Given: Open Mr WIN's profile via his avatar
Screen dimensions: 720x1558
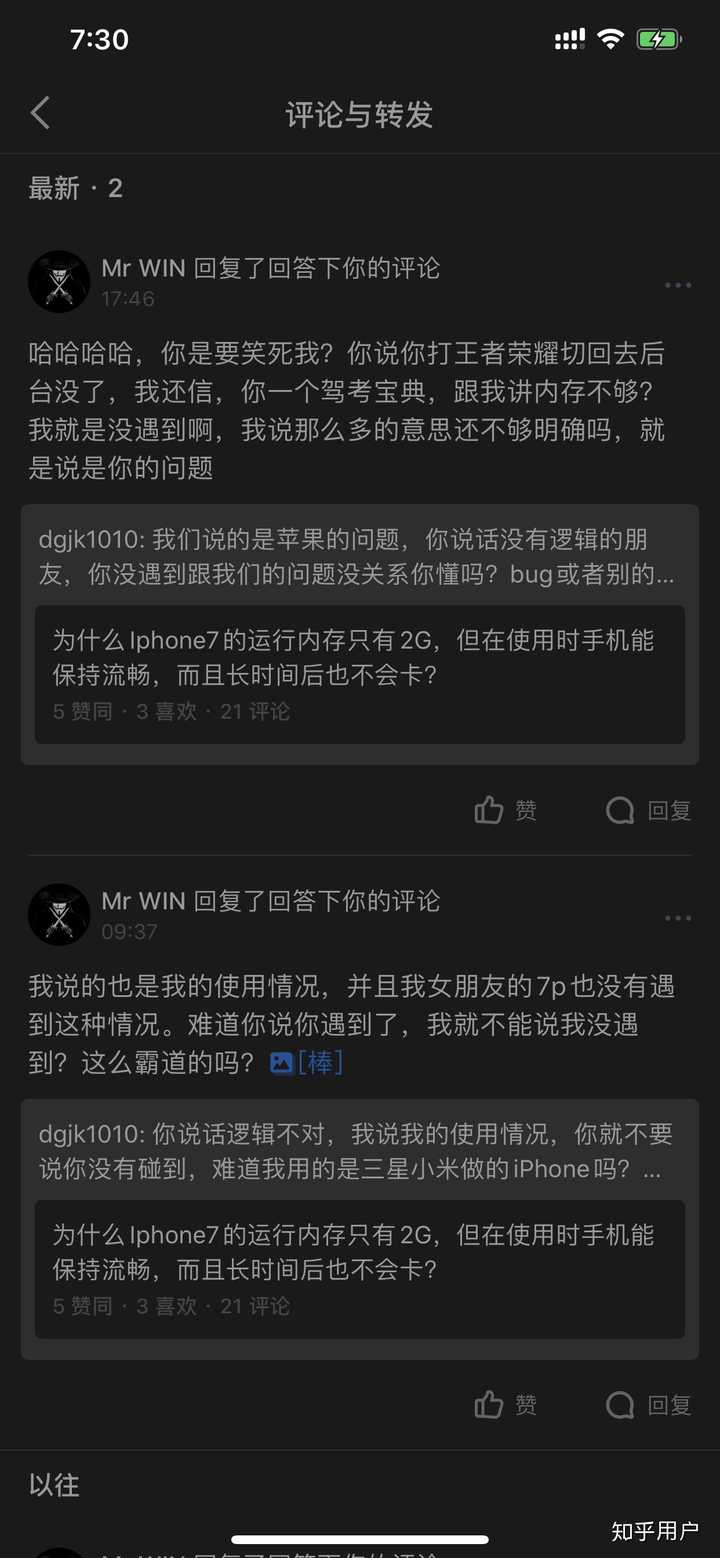Looking at the screenshot, I should [x=59, y=281].
